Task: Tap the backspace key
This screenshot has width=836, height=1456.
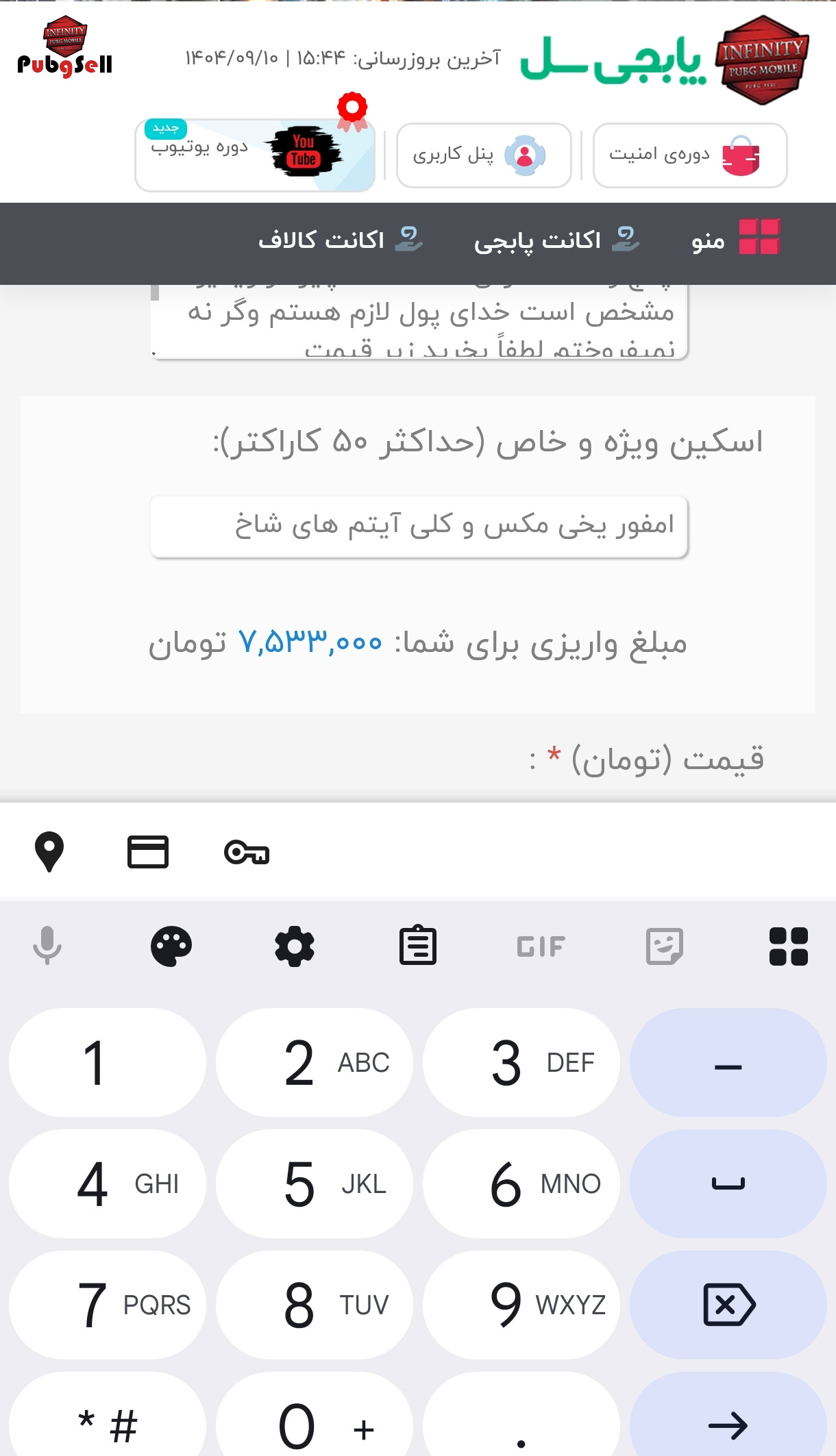Action: (728, 1305)
